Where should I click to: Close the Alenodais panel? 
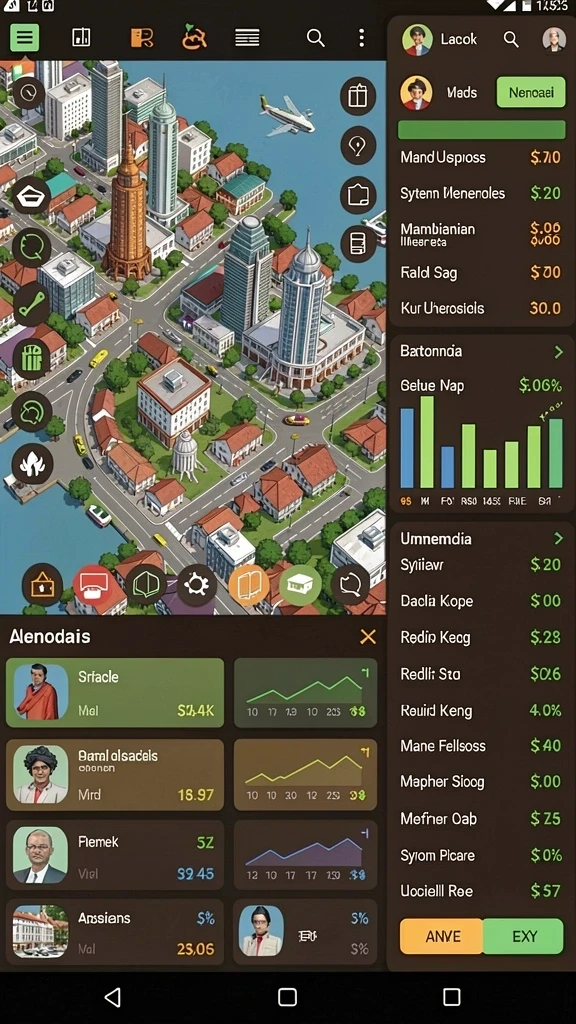(368, 637)
